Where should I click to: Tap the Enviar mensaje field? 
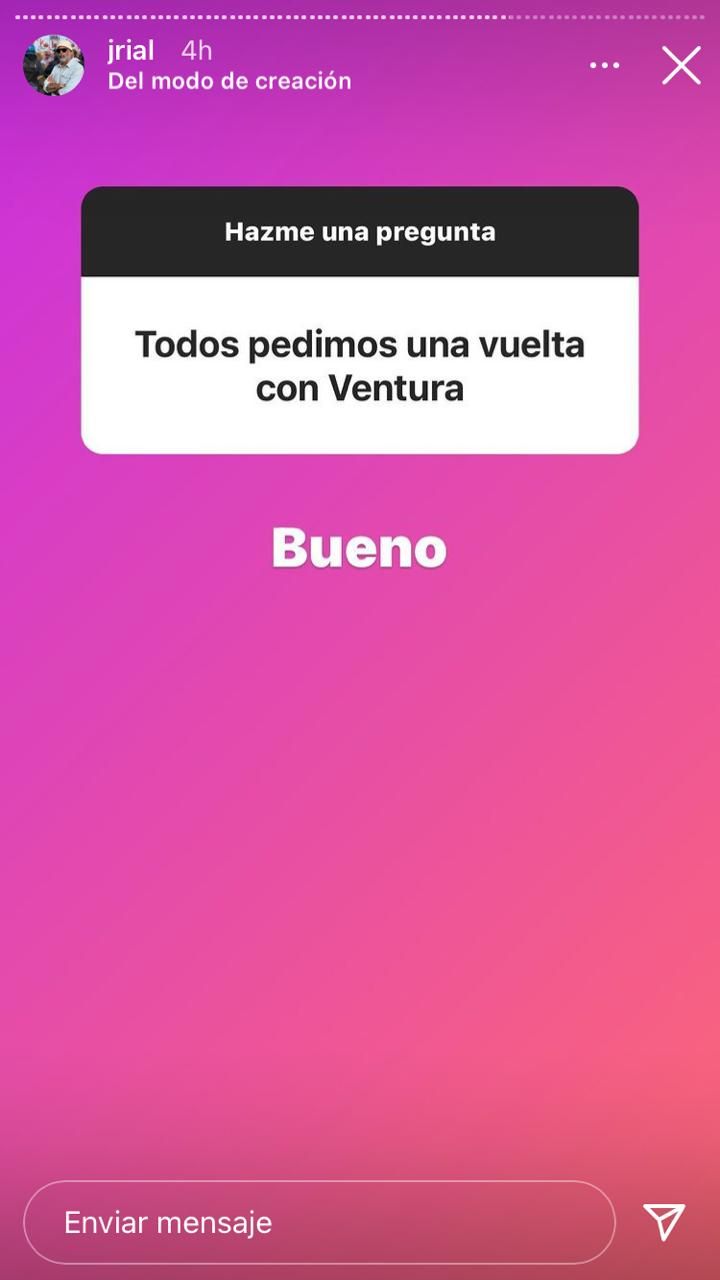click(x=318, y=1222)
